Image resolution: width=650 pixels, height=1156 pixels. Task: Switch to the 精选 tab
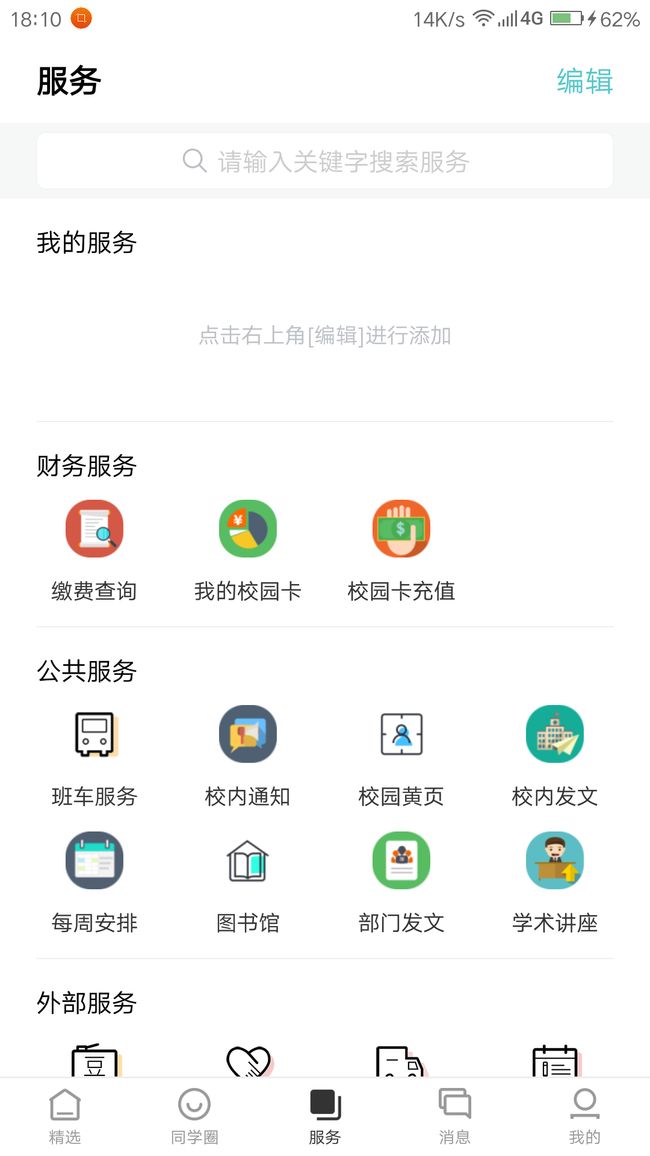(65, 1116)
